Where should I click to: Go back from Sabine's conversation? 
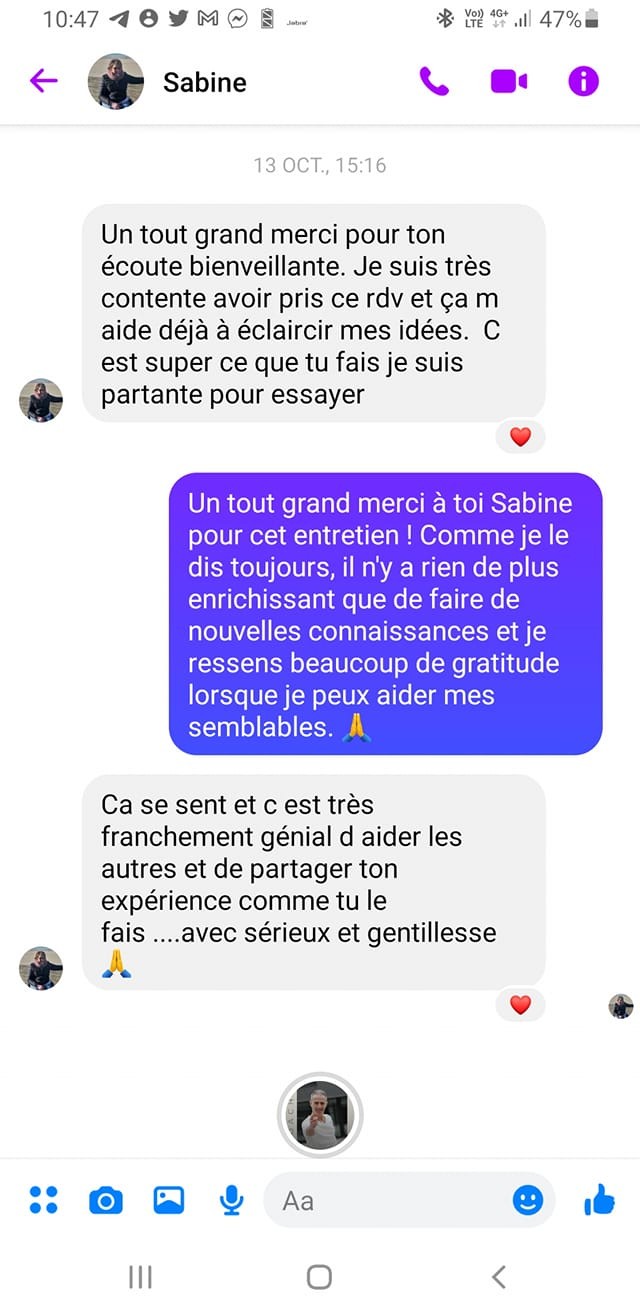44,81
